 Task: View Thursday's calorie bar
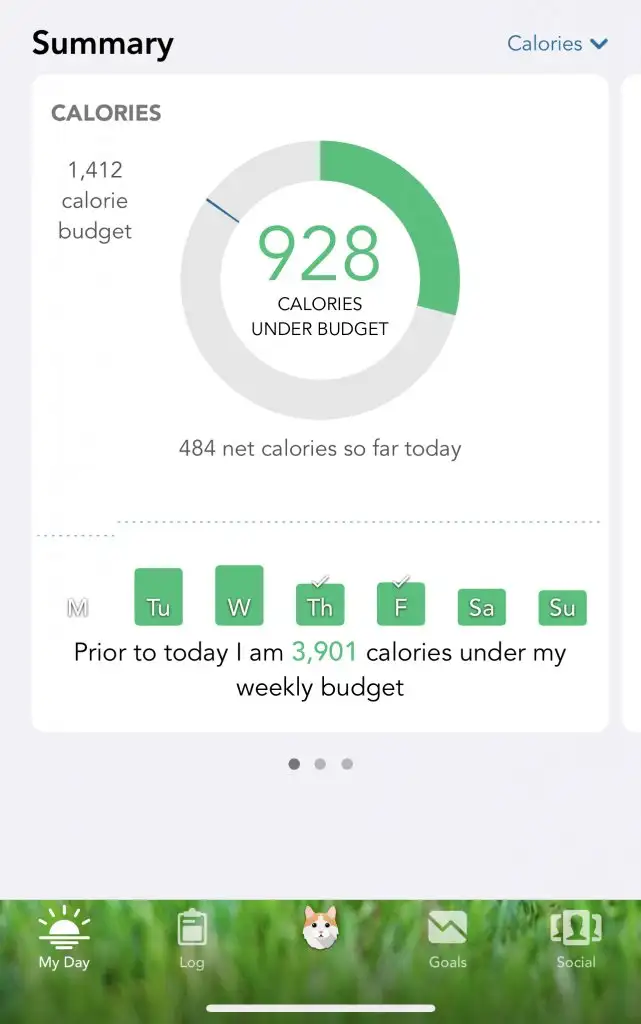[x=320, y=605]
